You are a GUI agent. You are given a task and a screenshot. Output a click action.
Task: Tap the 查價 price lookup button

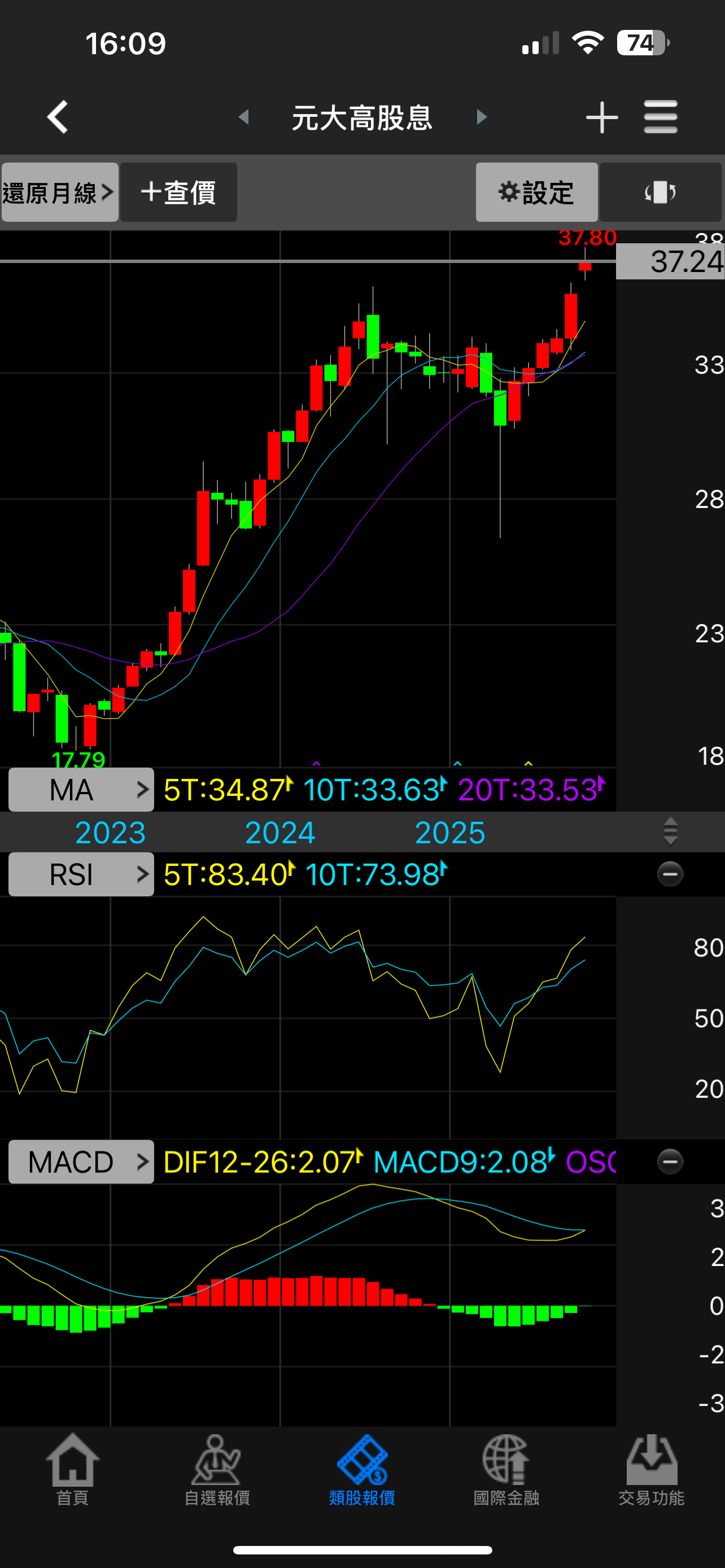pos(178,192)
